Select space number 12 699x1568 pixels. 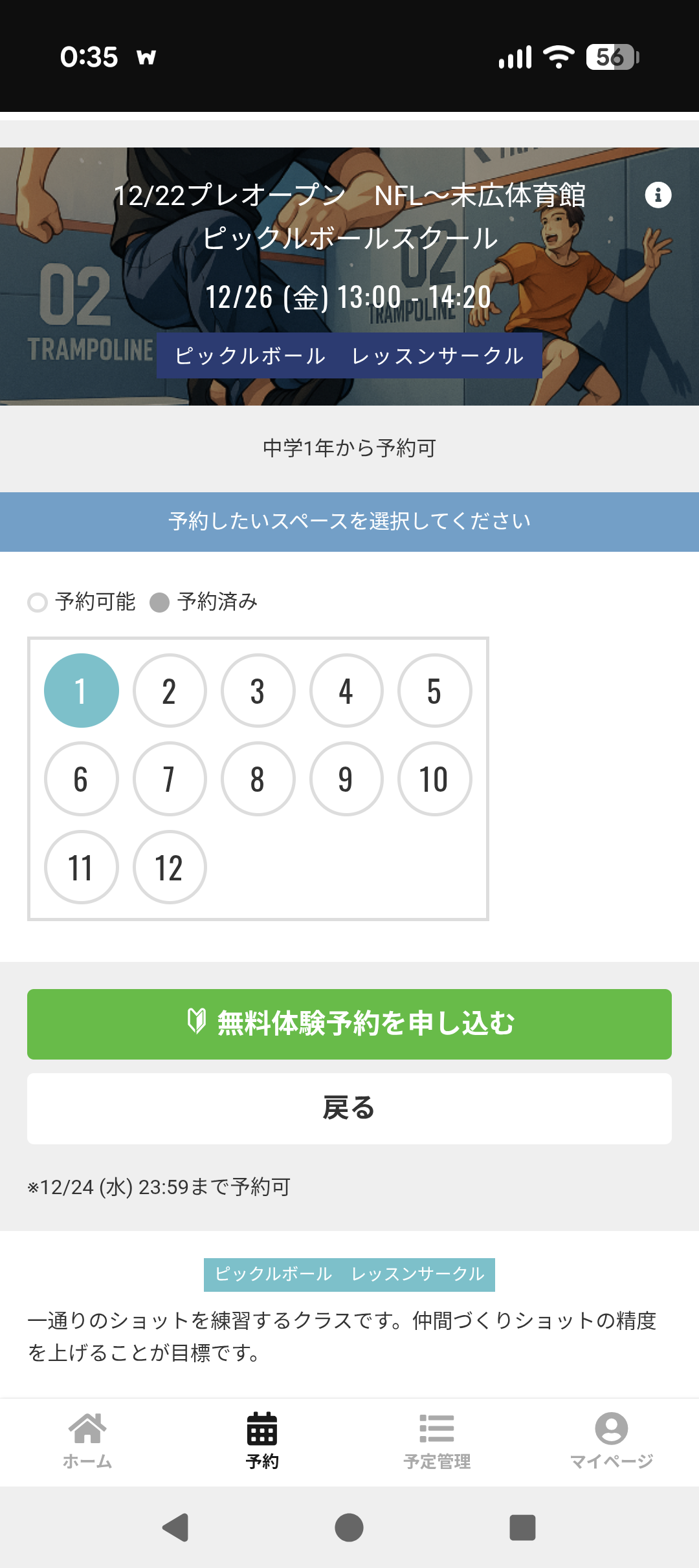pos(170,867)
